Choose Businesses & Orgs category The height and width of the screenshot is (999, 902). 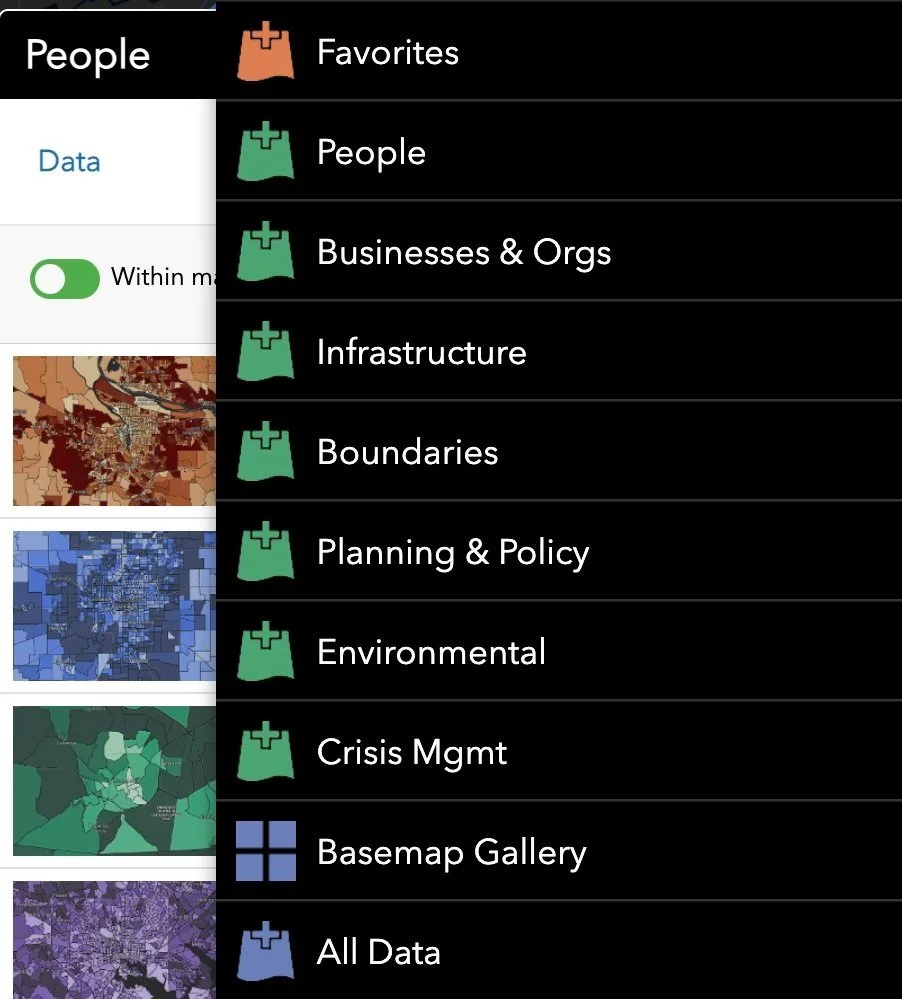[463, 252]
